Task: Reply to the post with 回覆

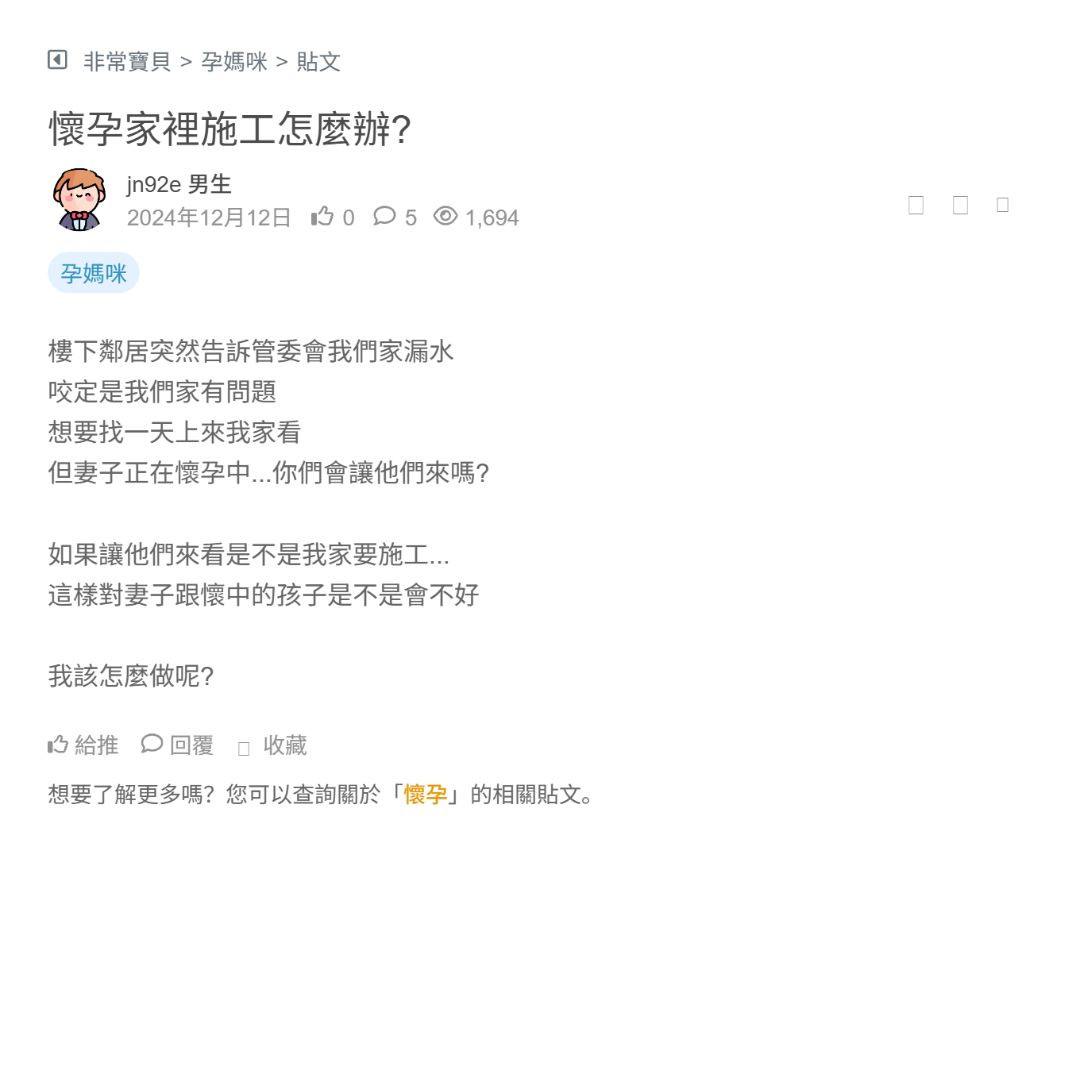Action: point(178,745)
